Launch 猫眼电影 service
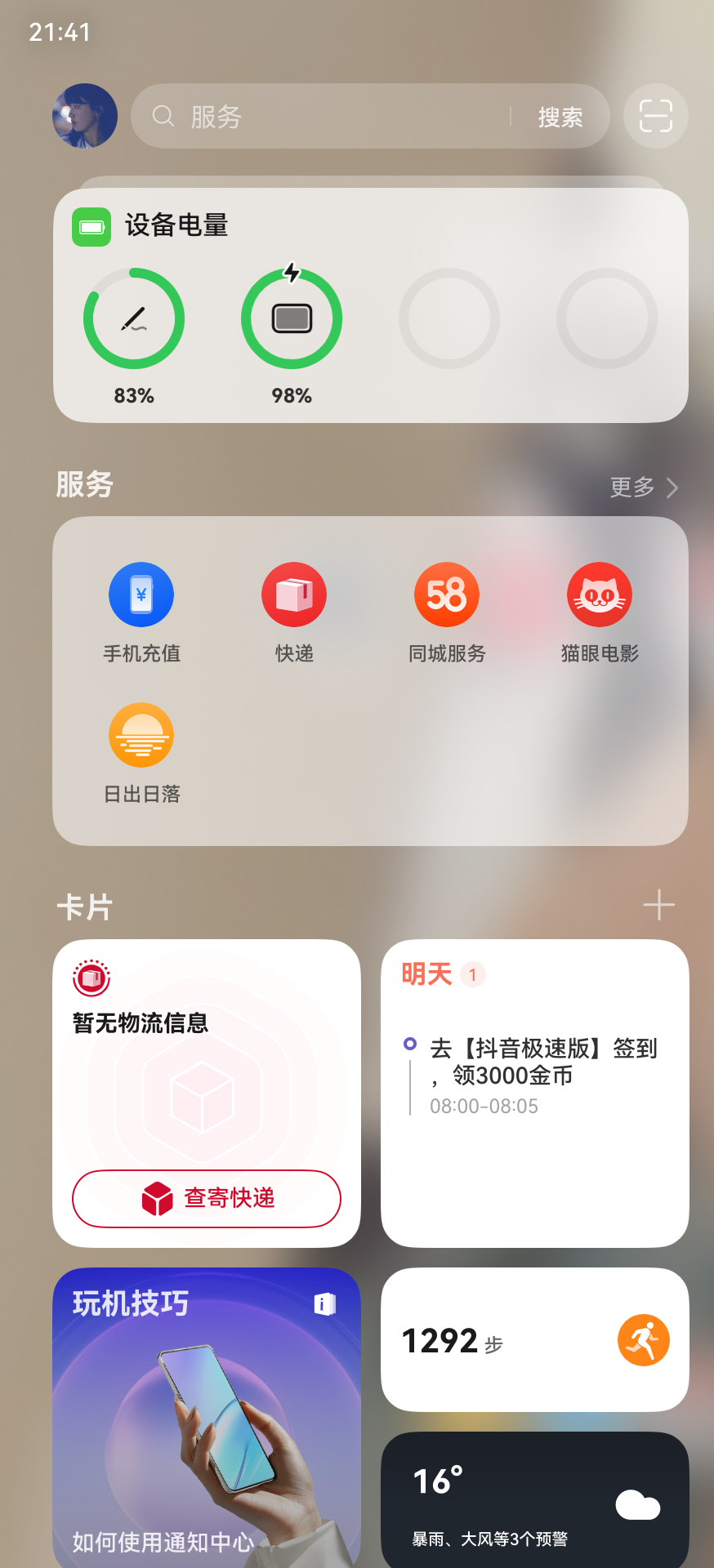The width and height of the screenshot is (714, 1568). [x=600, y=611]
